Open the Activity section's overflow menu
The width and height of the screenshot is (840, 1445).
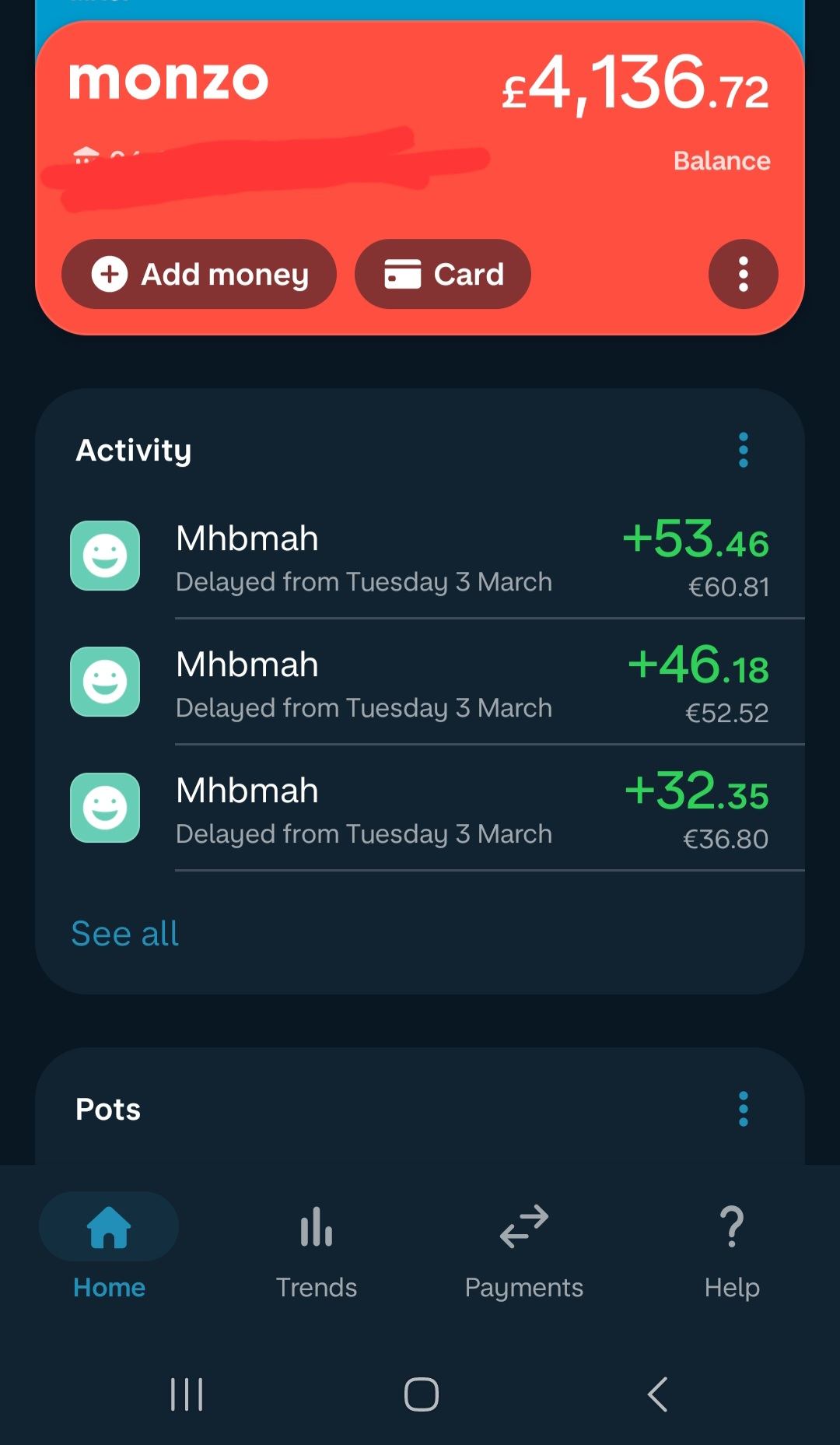(743, 450)
